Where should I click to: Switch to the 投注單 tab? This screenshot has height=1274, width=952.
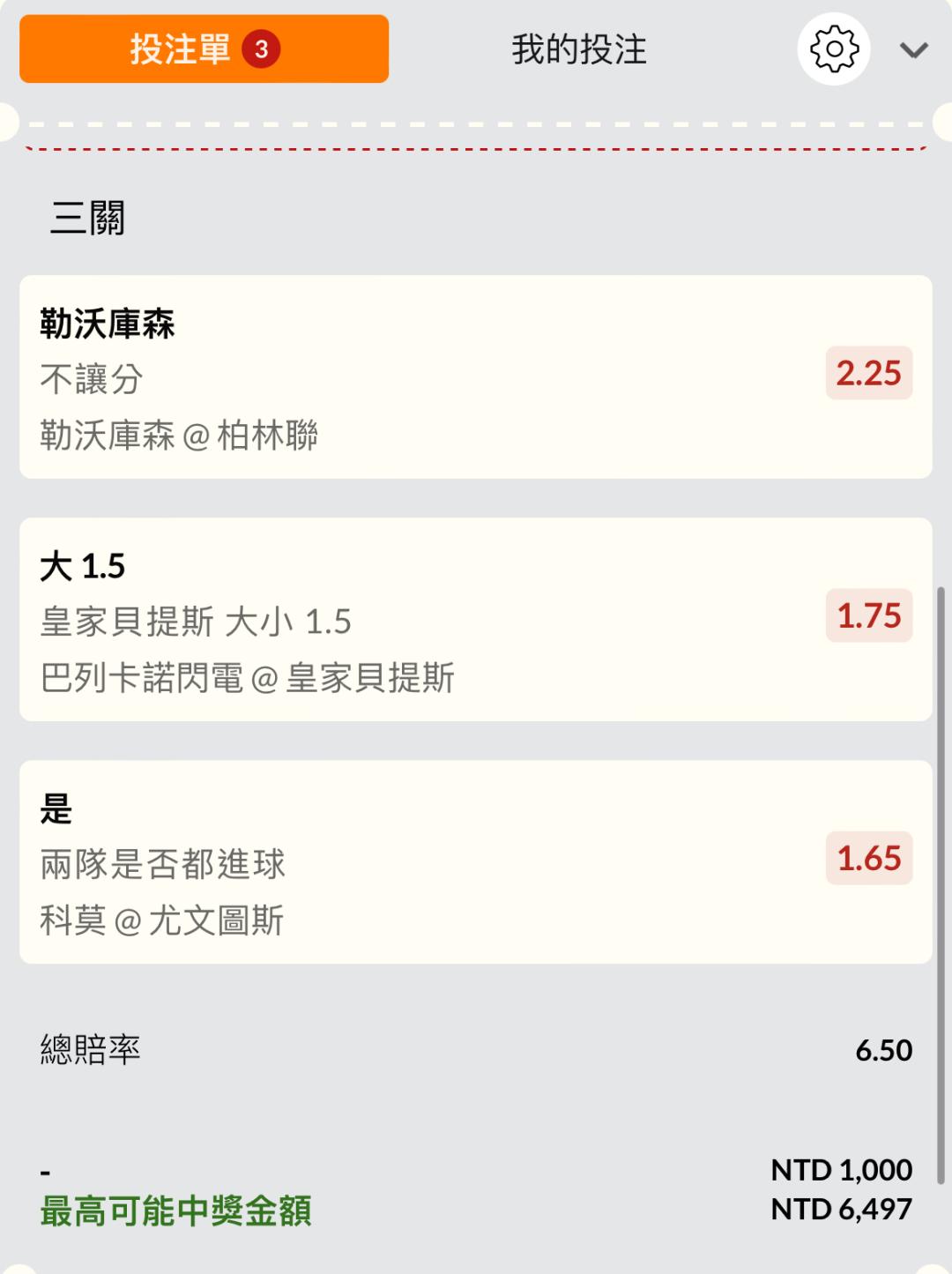(x=204, y=49)
